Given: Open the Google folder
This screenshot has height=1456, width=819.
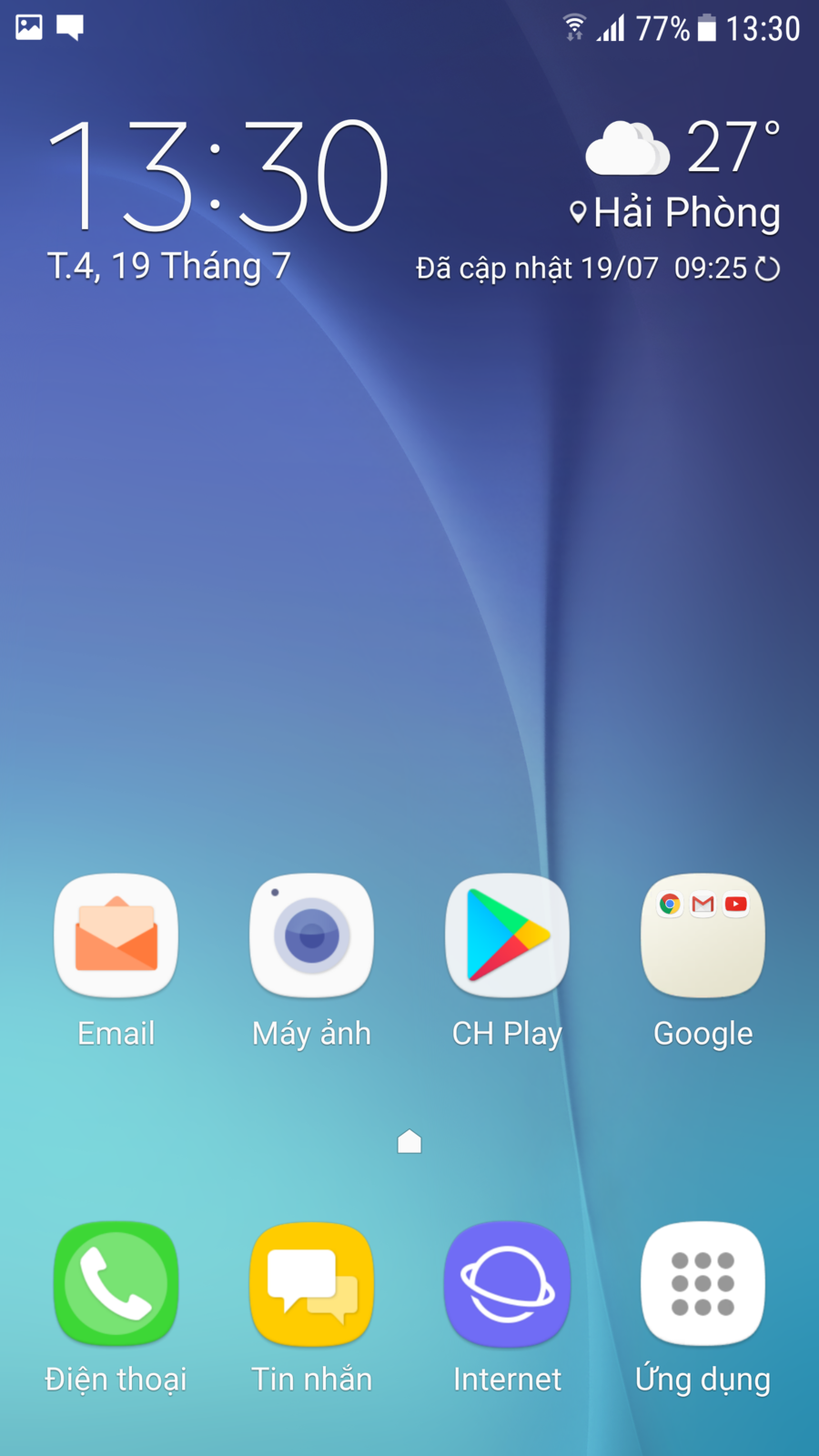Looking at the screenshot, I should click(703, 936).
